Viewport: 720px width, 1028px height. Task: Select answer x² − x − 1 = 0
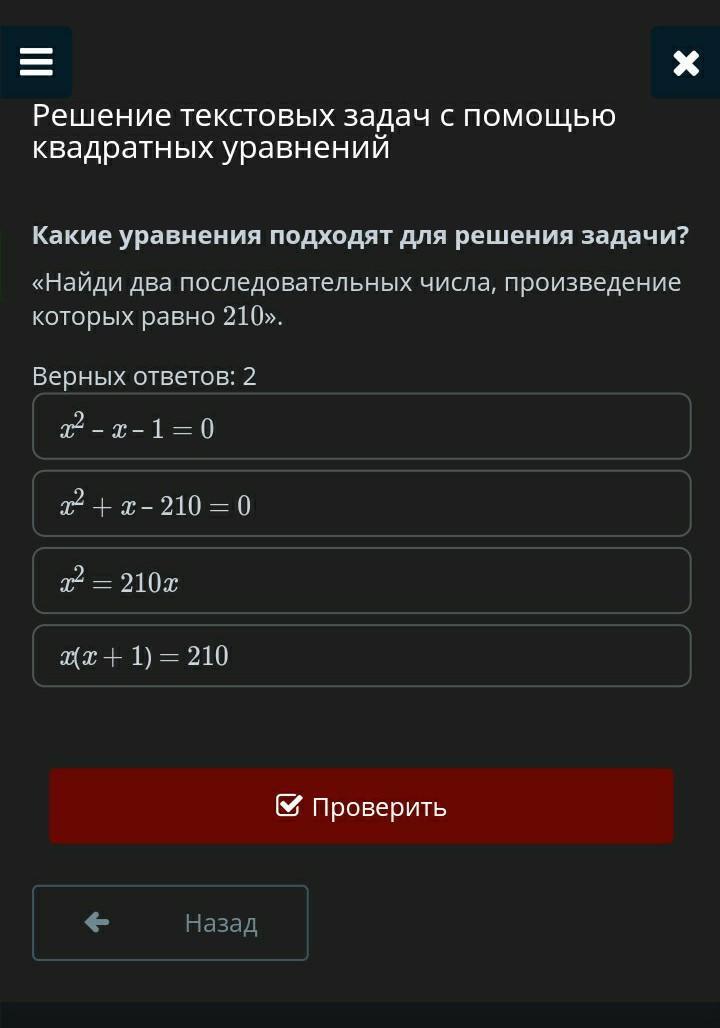click(x=361, y=427)
